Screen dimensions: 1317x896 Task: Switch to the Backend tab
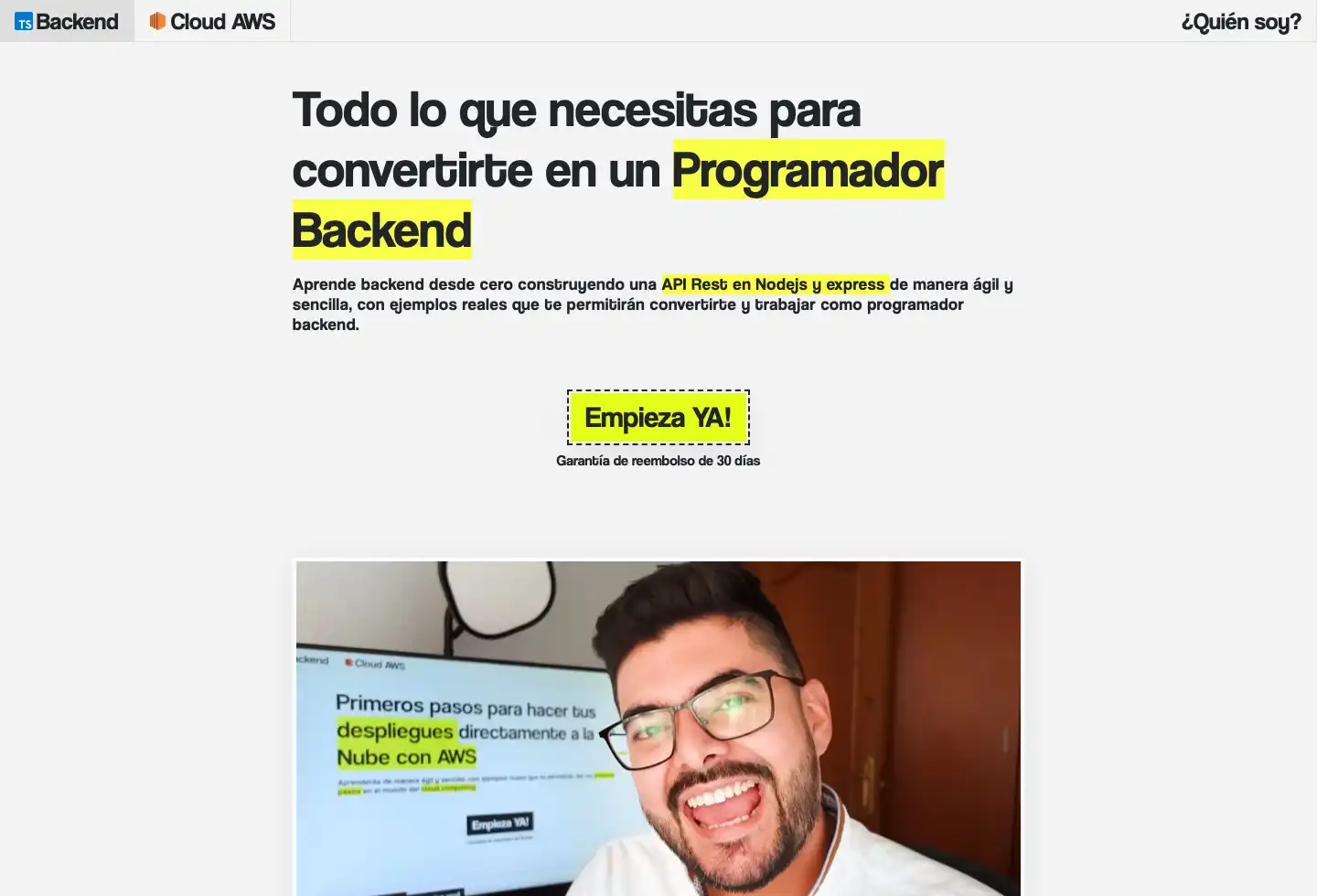coord(67,21)
